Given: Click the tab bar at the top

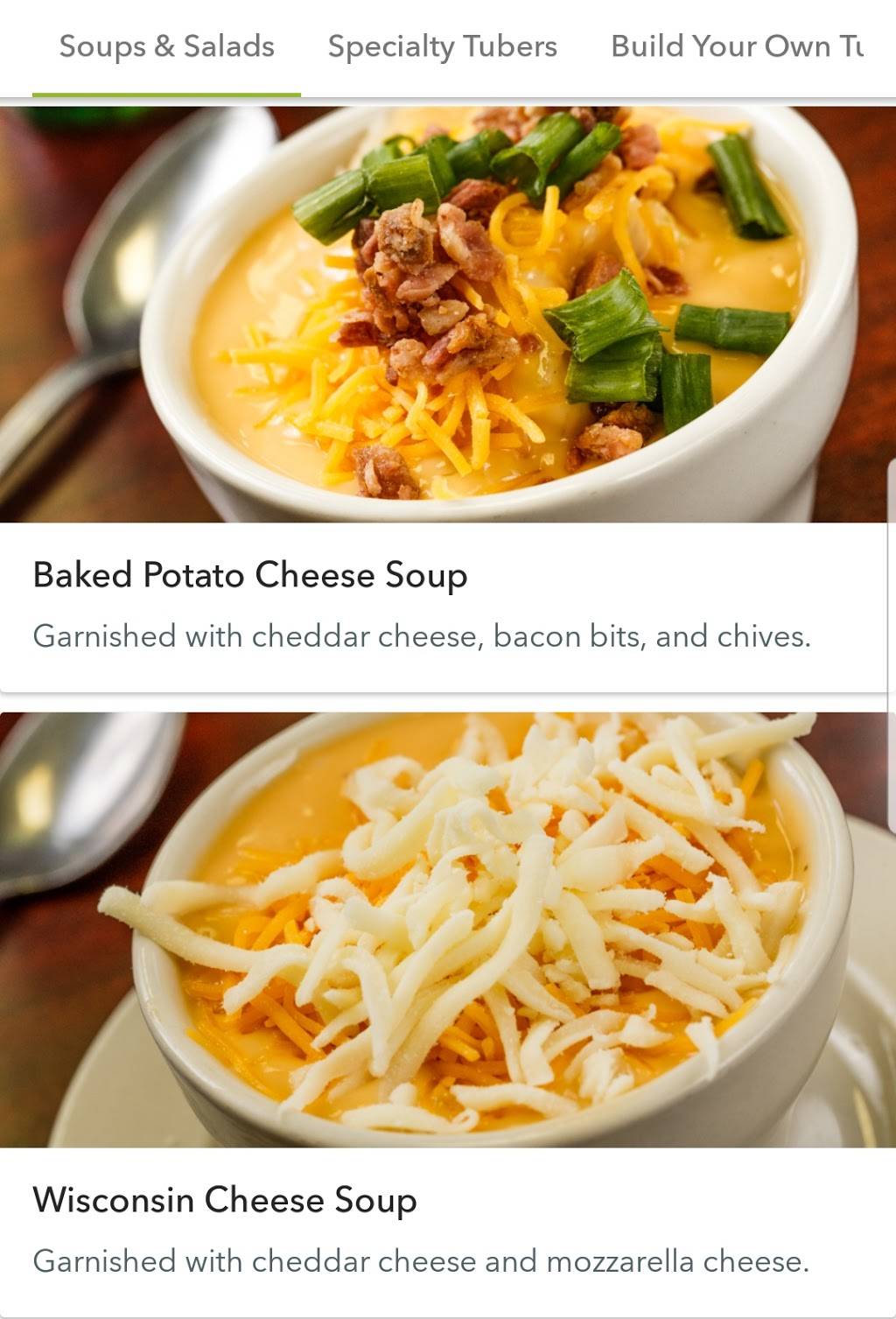Looking at the screenshot, I should (448, 48).
